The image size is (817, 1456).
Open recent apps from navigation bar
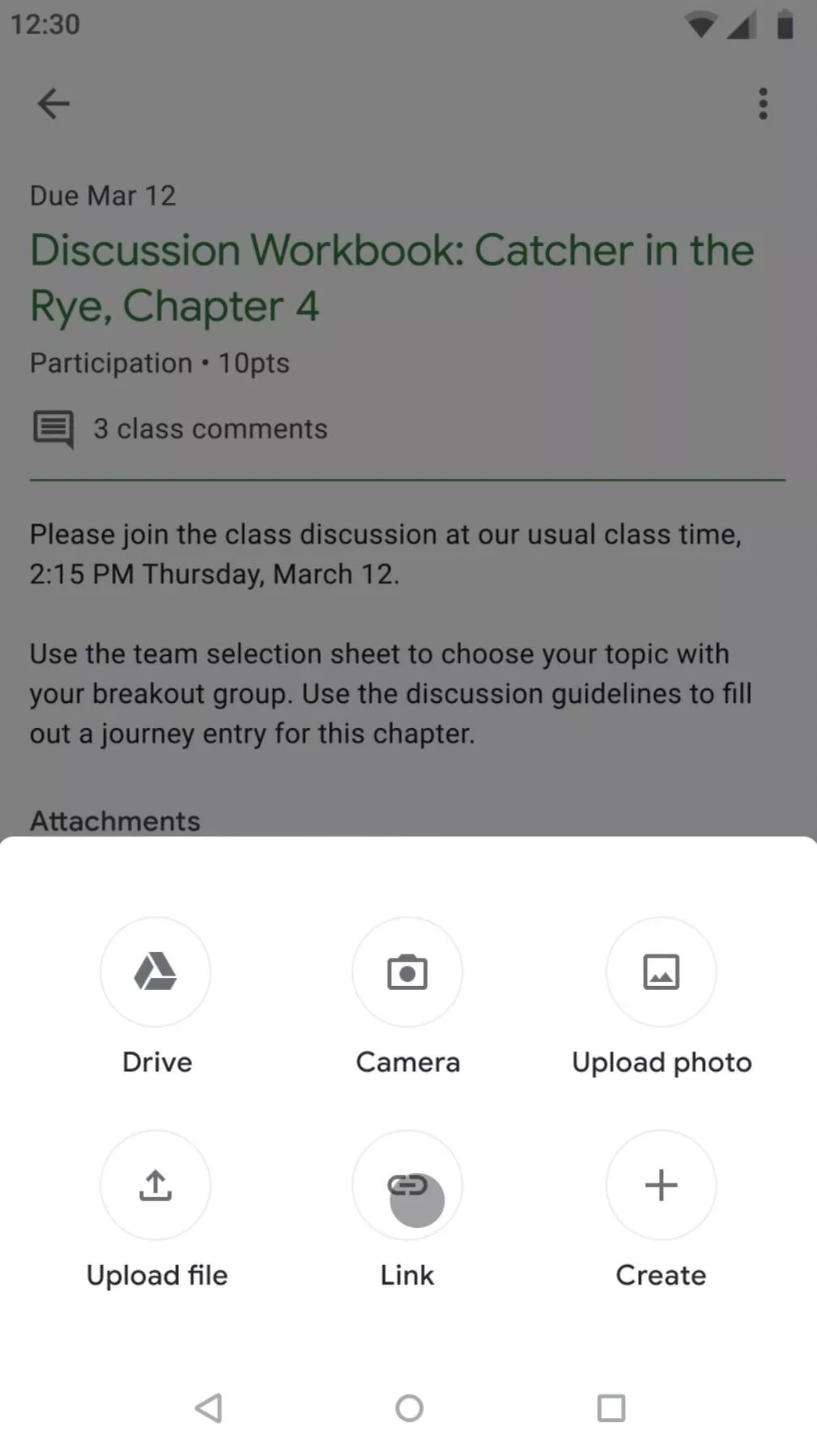(x=612, y=1408)
